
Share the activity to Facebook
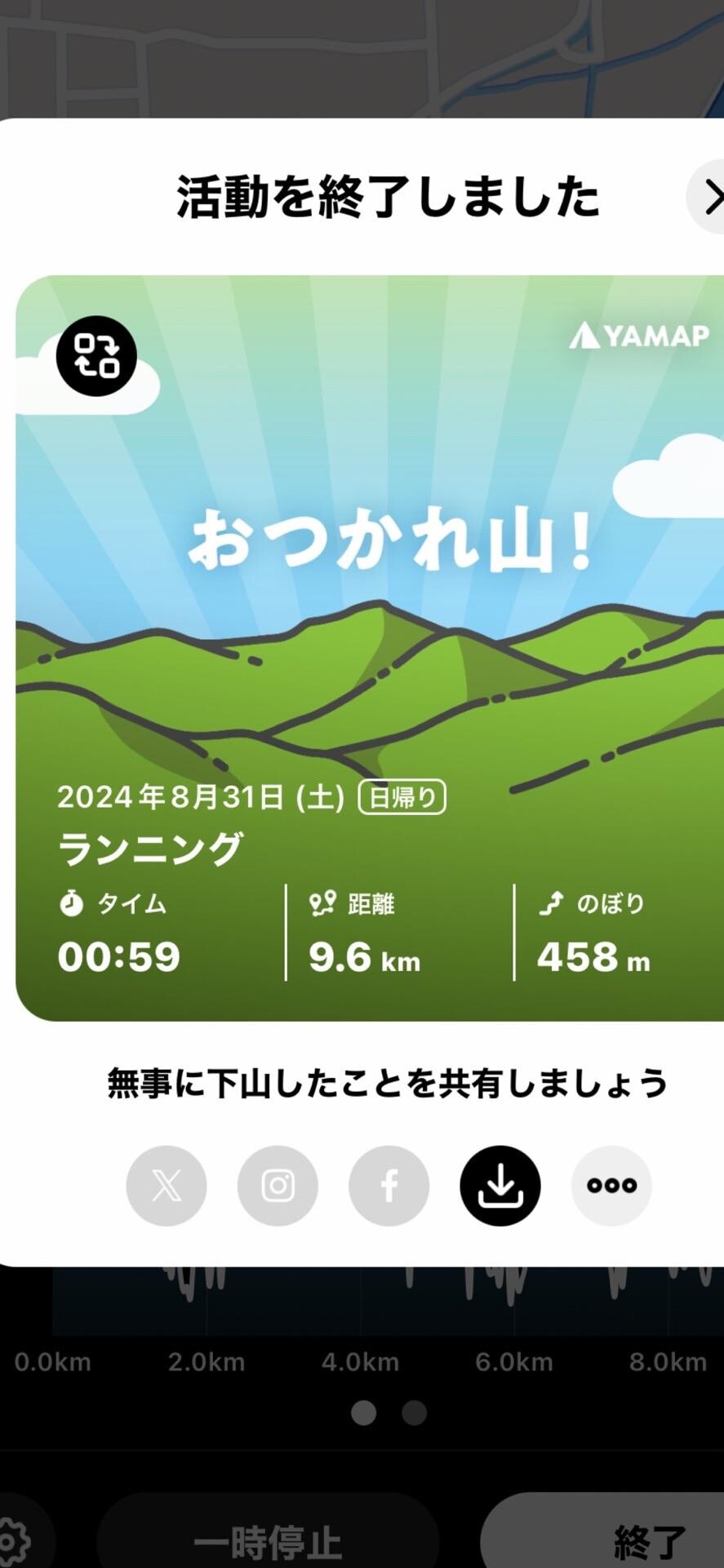(x=389, y=1186)
